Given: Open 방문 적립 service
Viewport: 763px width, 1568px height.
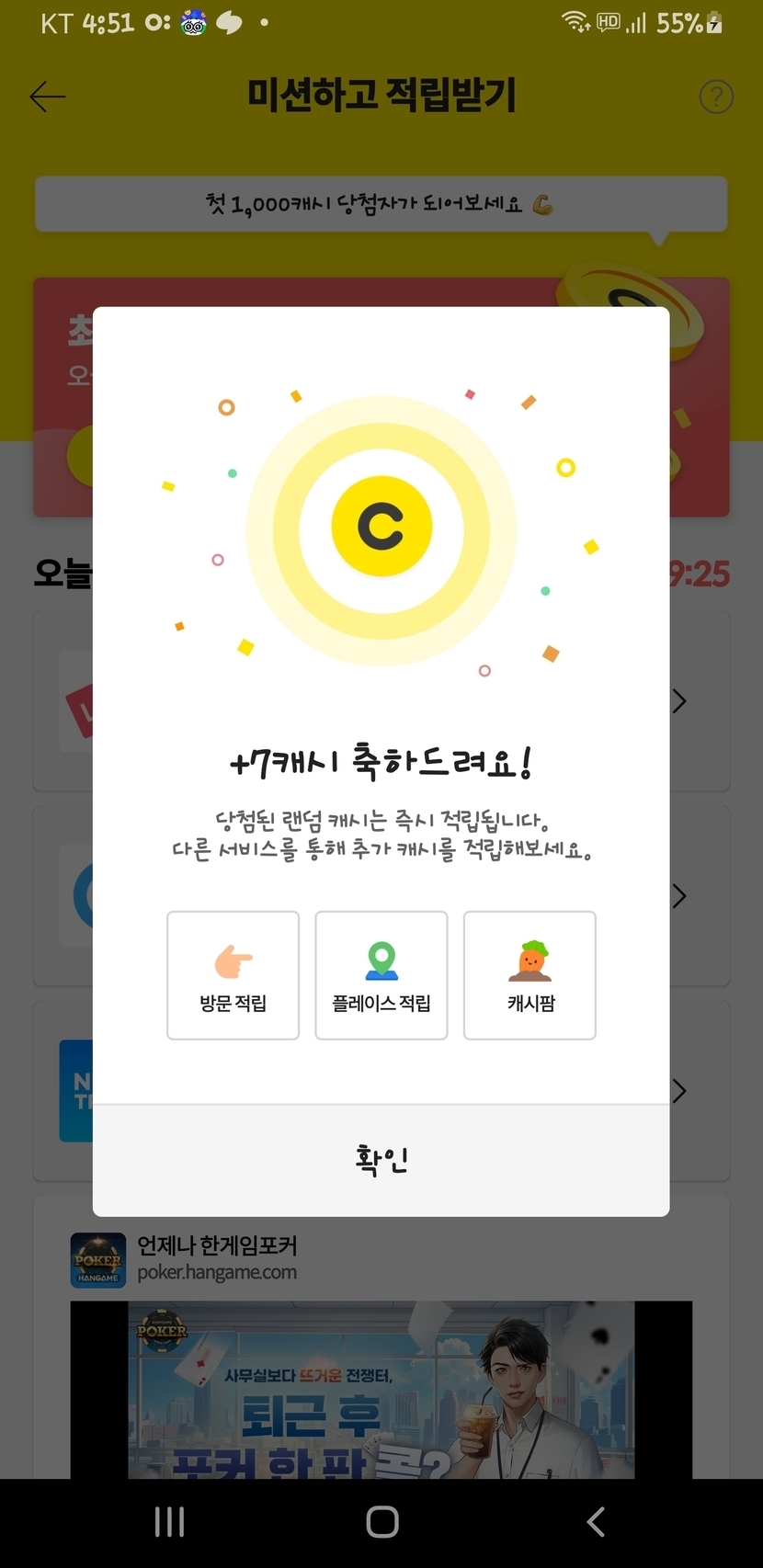Looking at the screenshot, I should coord(233,975).
